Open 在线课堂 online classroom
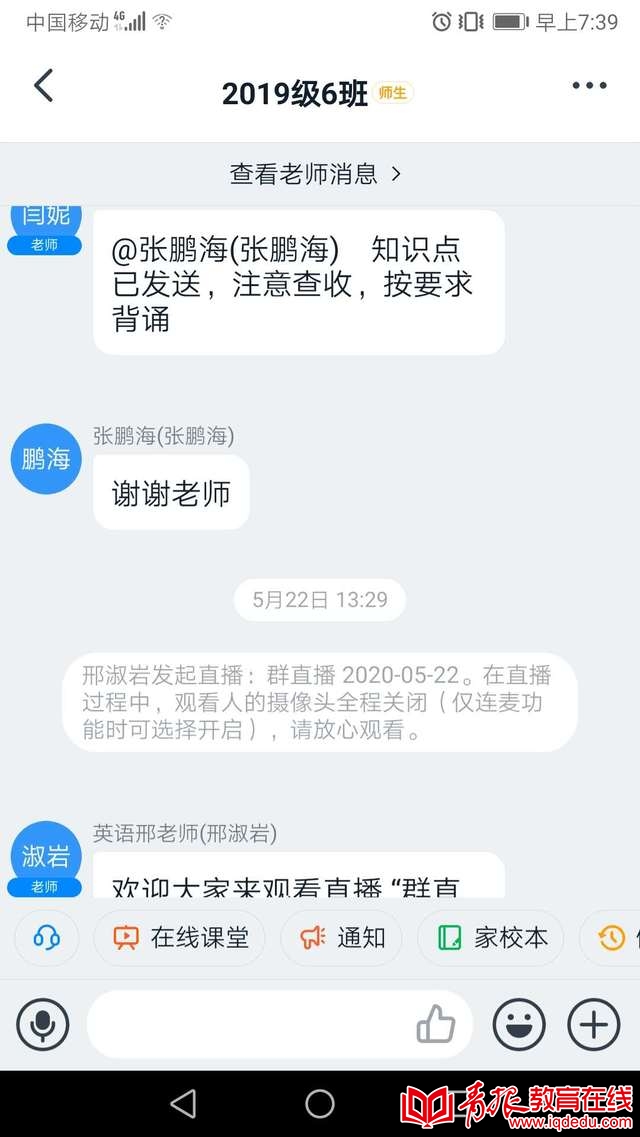Image resolution: width=640 pixels, height=1137 pixels. coord(180,938)
